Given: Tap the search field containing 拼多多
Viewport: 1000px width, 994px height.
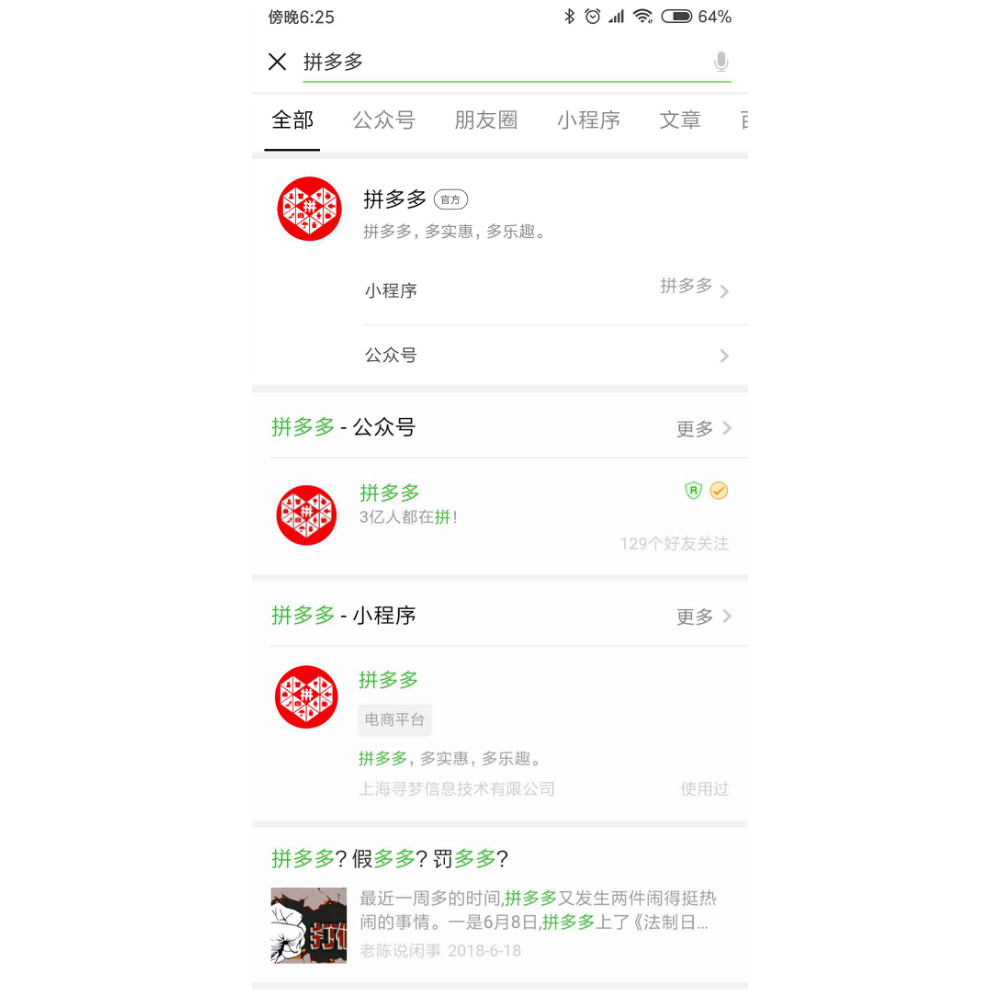Looking at the screenshot, I should coord(500,62).
